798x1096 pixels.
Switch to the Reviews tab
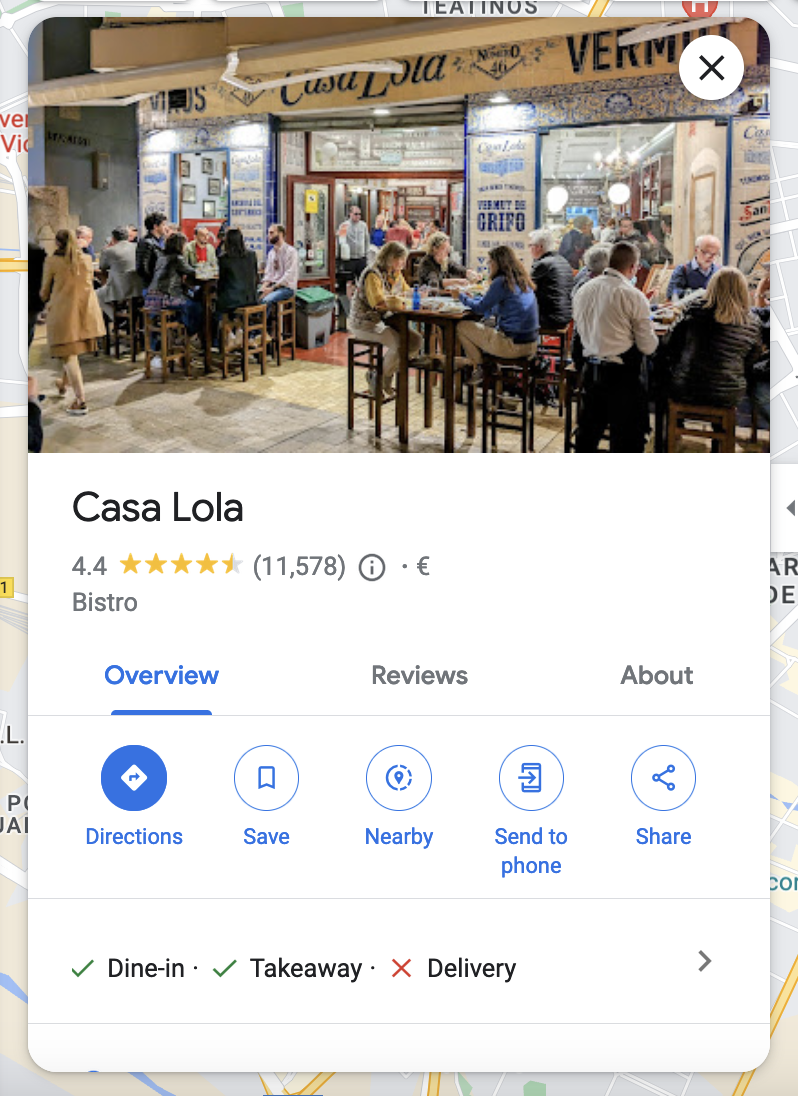point(419,675)
